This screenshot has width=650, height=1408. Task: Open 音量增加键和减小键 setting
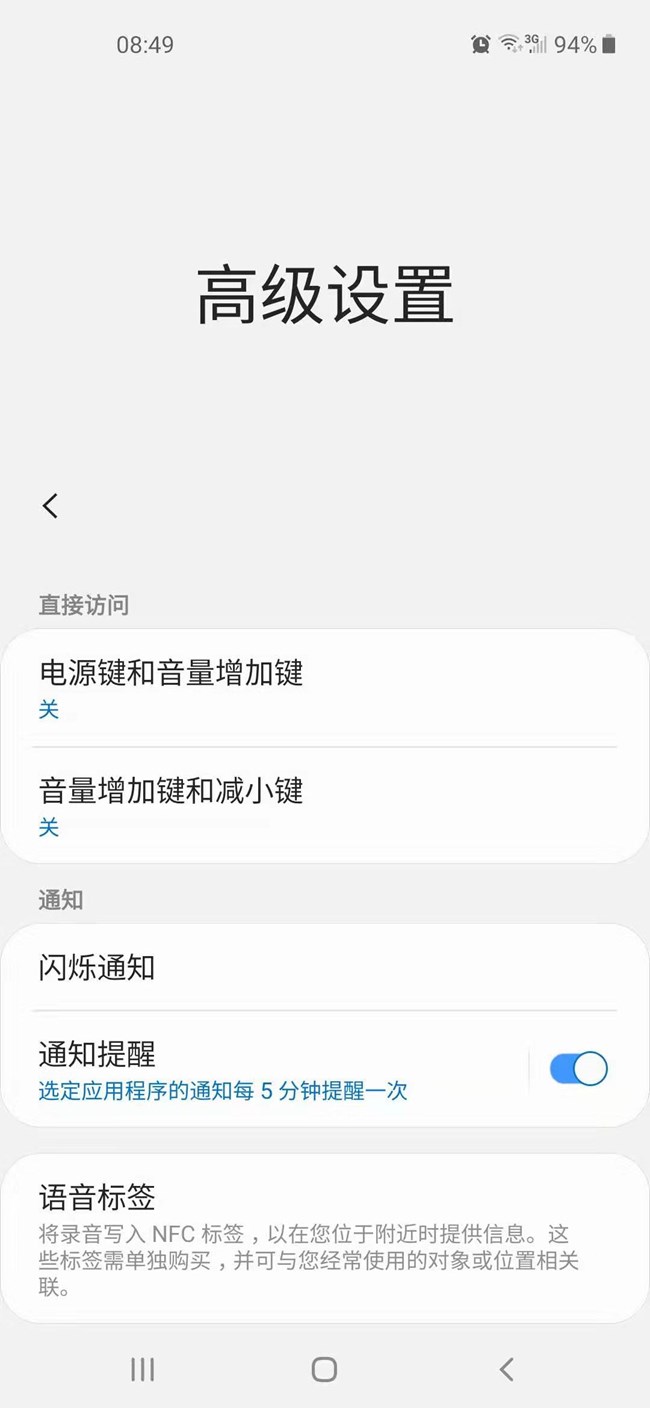point(325,806)
